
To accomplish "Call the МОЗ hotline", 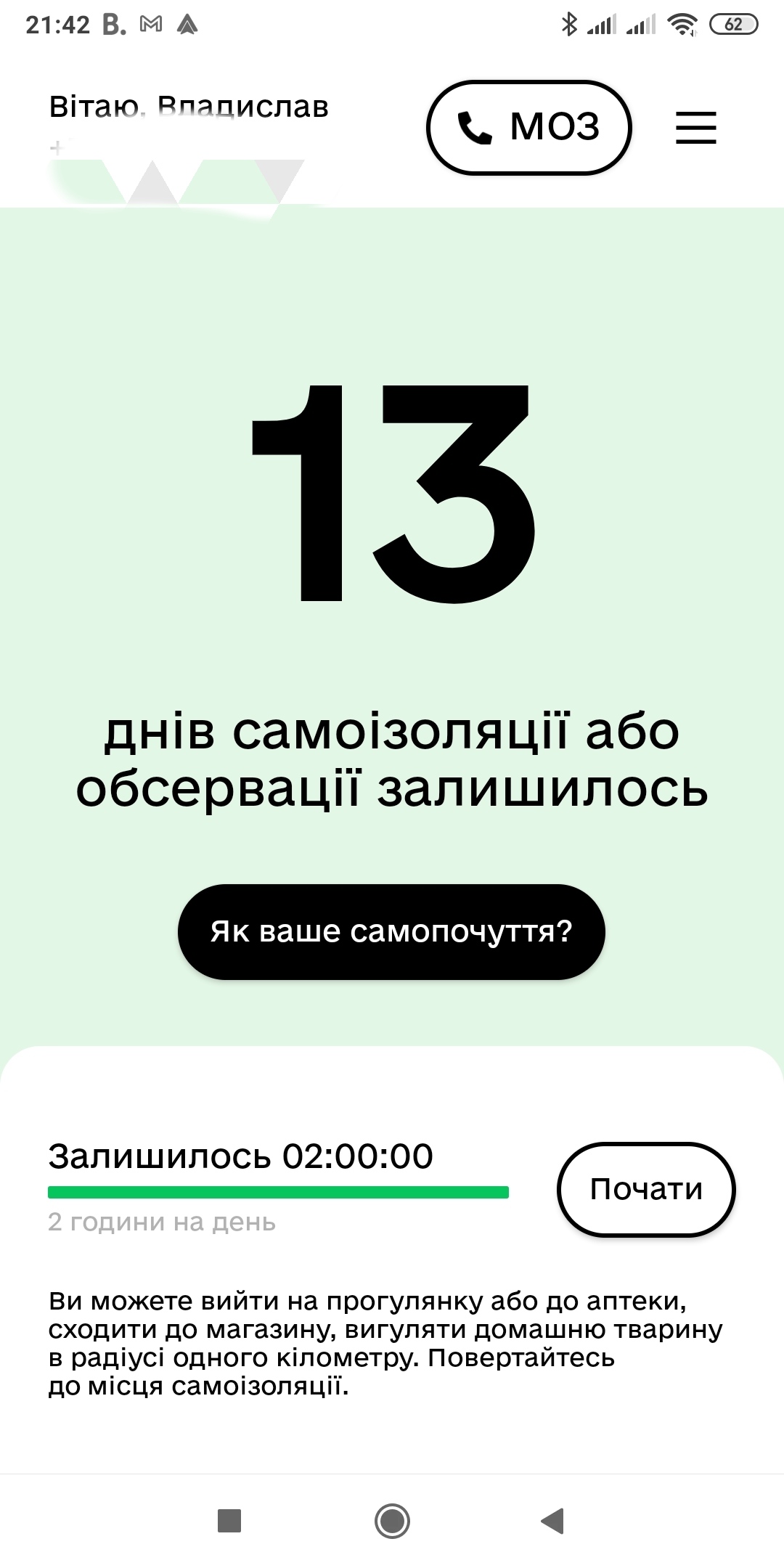I will click(528, 128).
